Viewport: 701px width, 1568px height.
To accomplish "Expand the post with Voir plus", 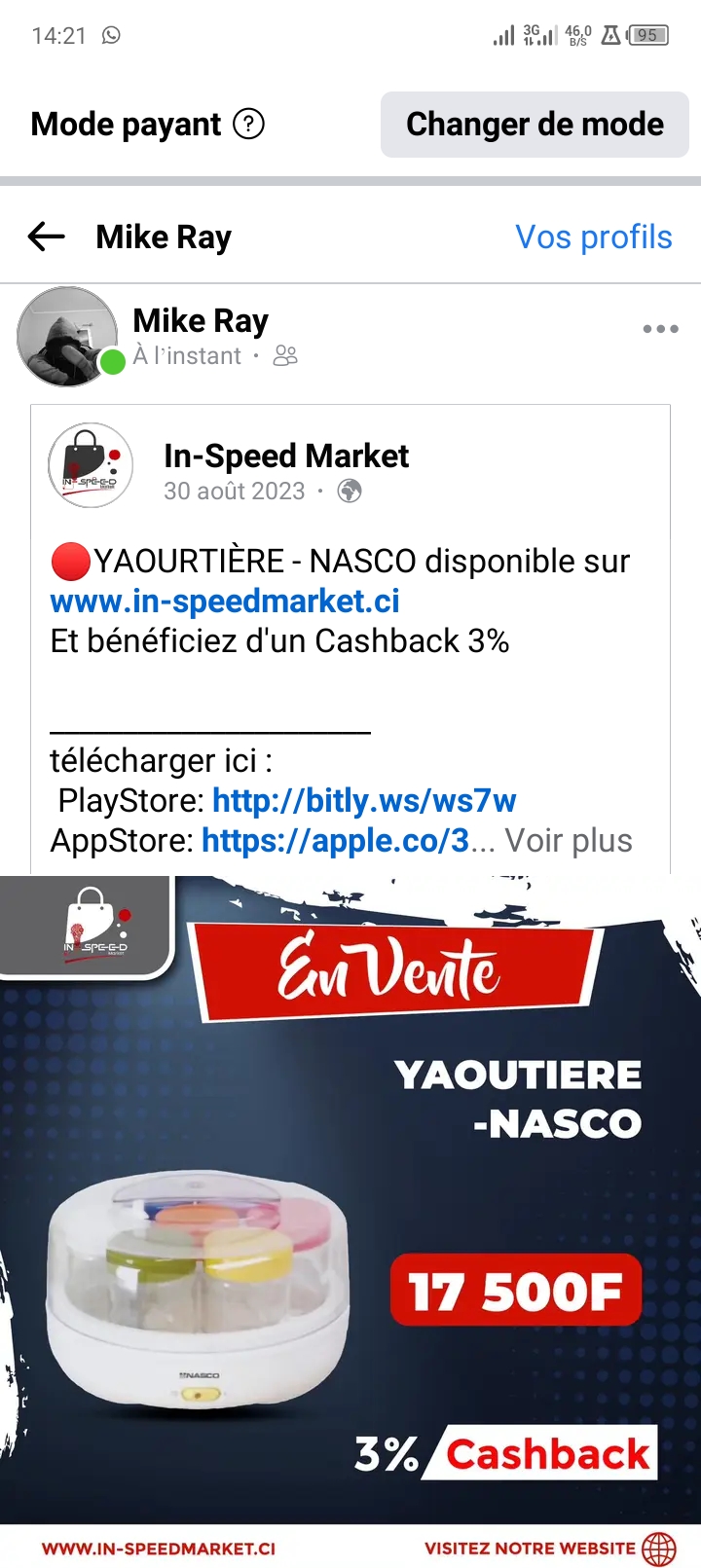I will click(x=569, y=841).
